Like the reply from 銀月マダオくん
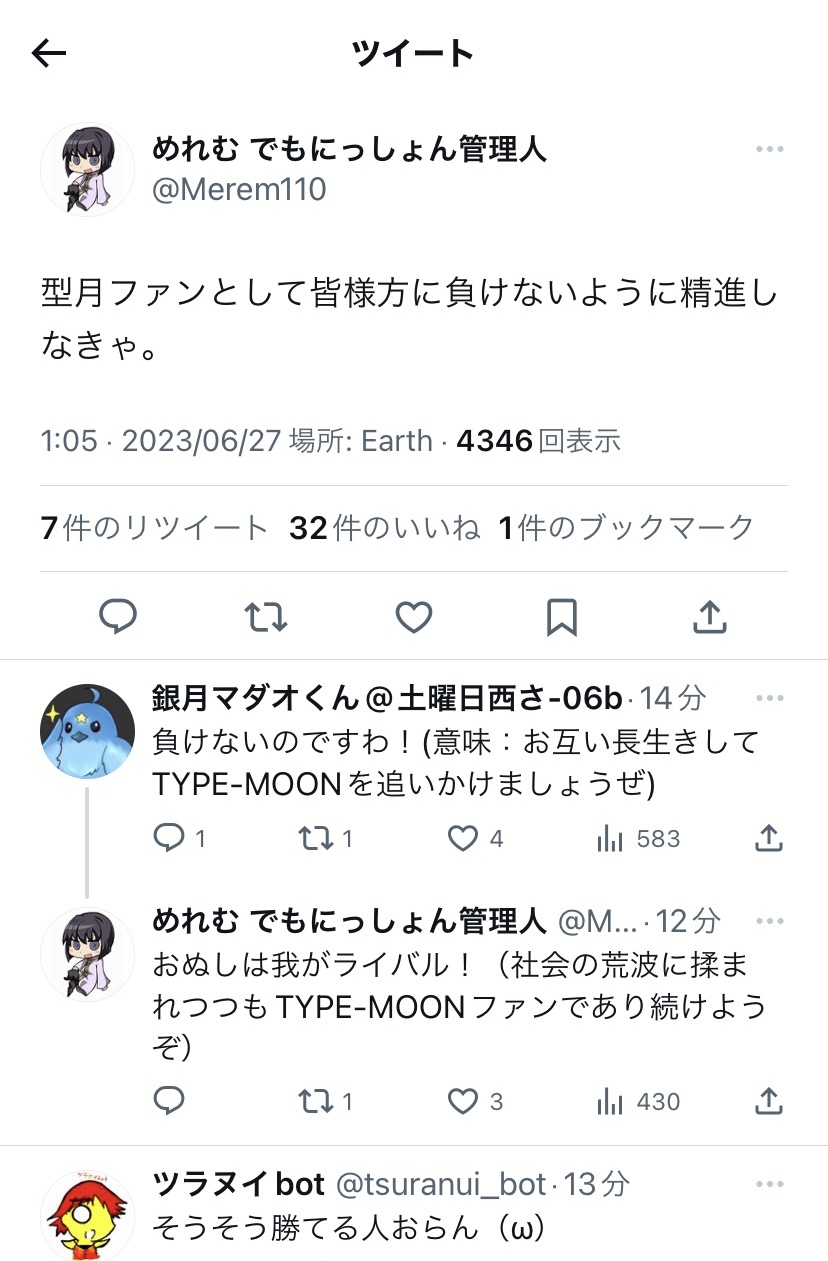 pyautogui.click(x=462, y=838)
